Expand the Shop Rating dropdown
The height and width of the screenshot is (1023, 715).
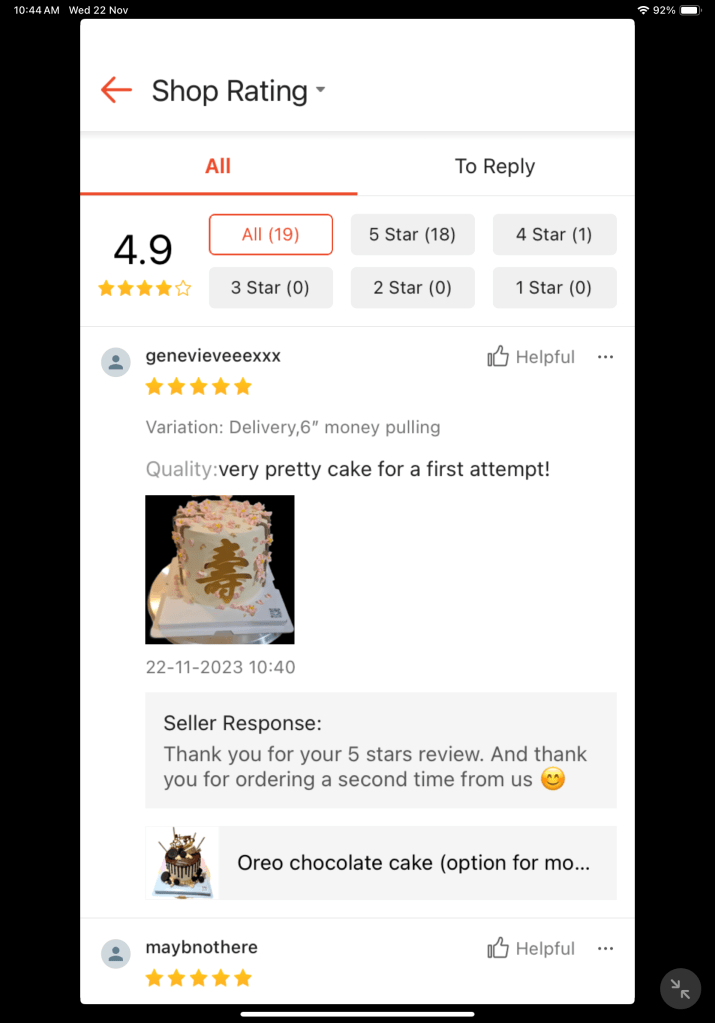click(320, 90)
